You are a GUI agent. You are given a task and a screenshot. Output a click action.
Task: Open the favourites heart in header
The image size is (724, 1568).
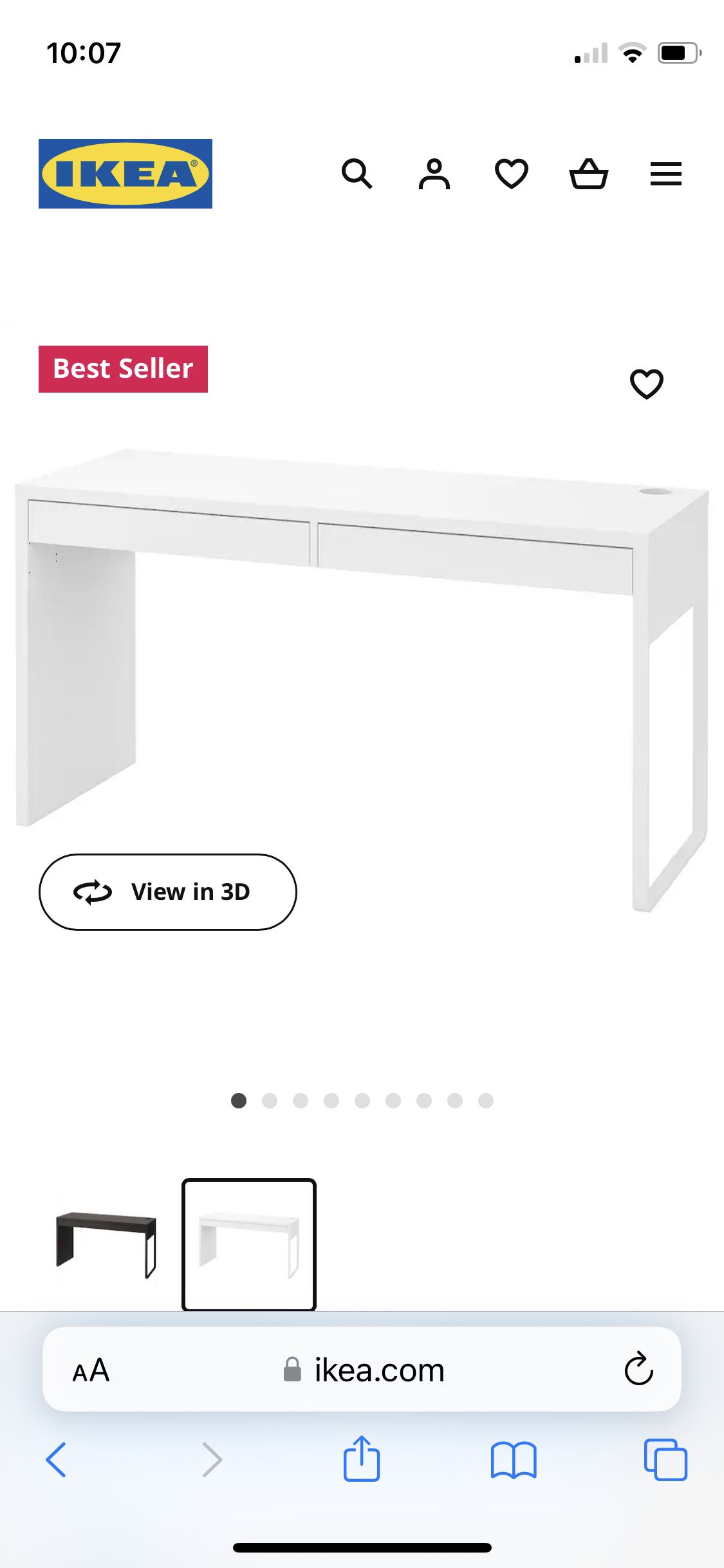512,174
